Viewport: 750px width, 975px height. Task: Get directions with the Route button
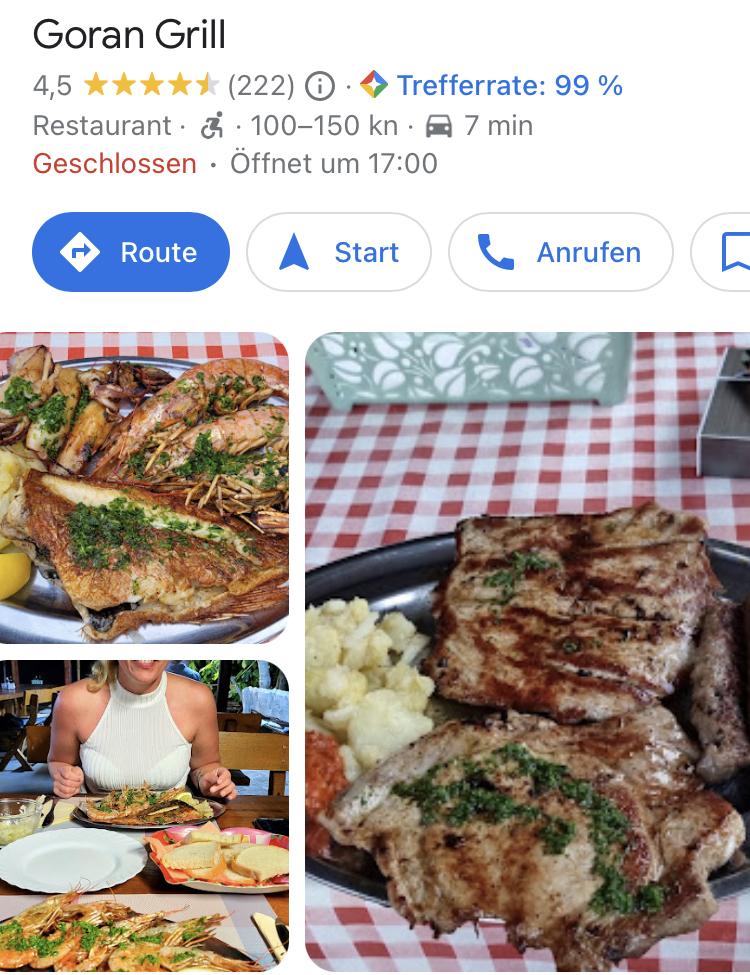click(x=131, y=252)
